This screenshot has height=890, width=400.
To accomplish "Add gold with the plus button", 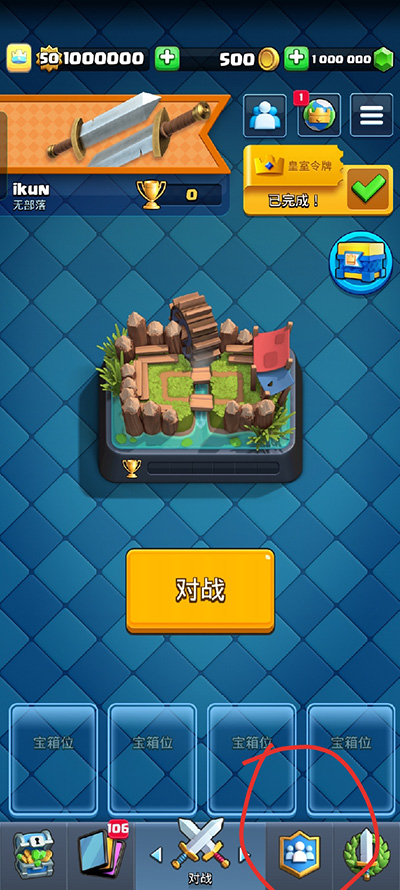I will coord(167,58).
